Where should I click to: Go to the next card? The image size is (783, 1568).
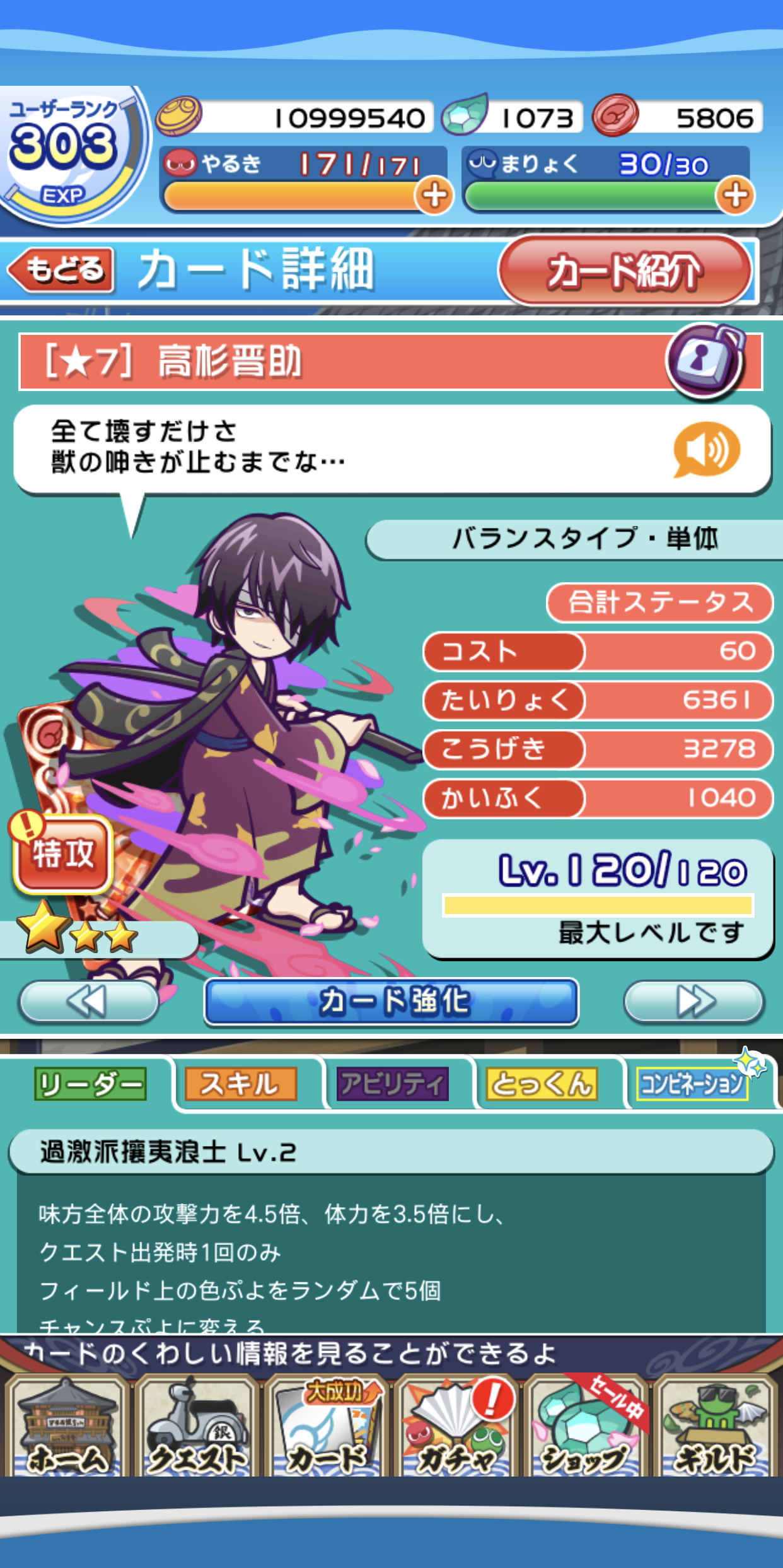[693, 1000]
